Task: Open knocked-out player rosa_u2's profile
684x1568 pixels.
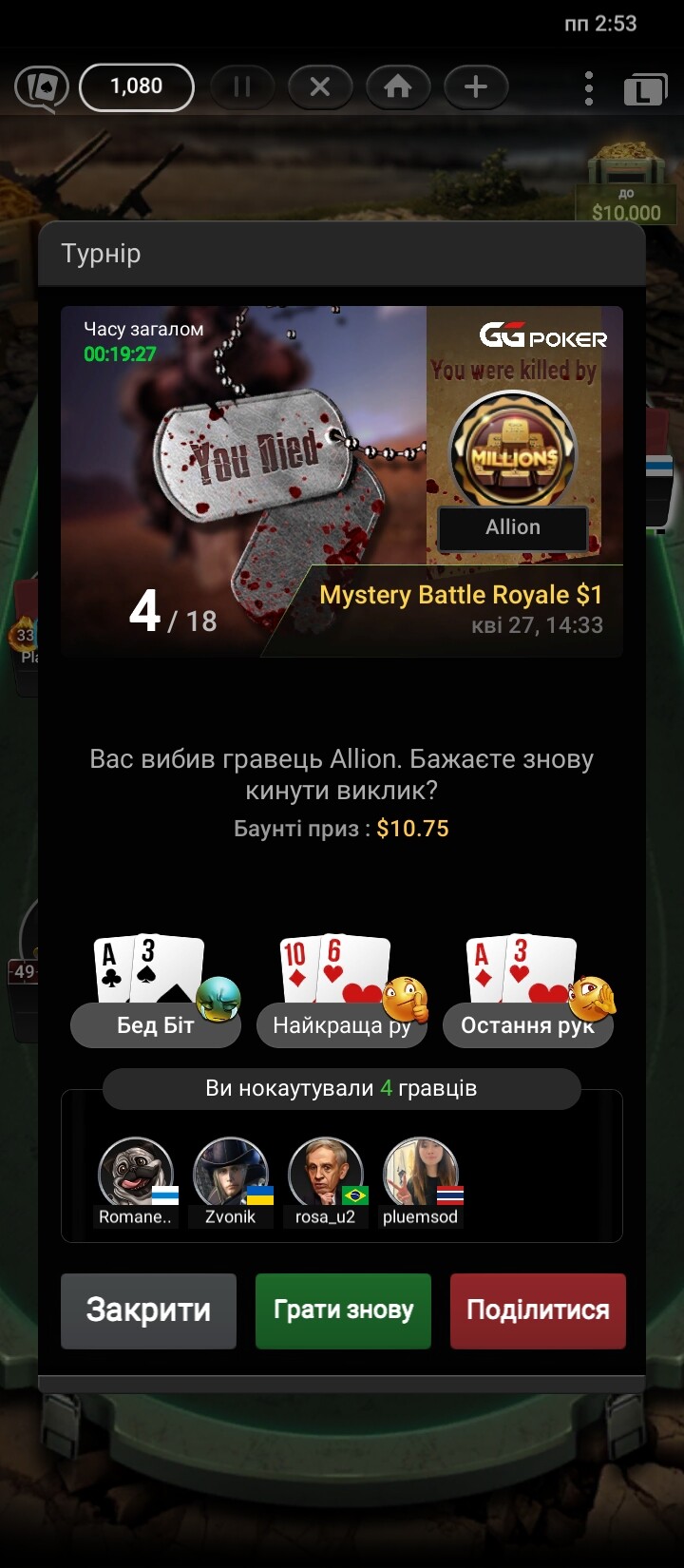Action: (326, 1182)
